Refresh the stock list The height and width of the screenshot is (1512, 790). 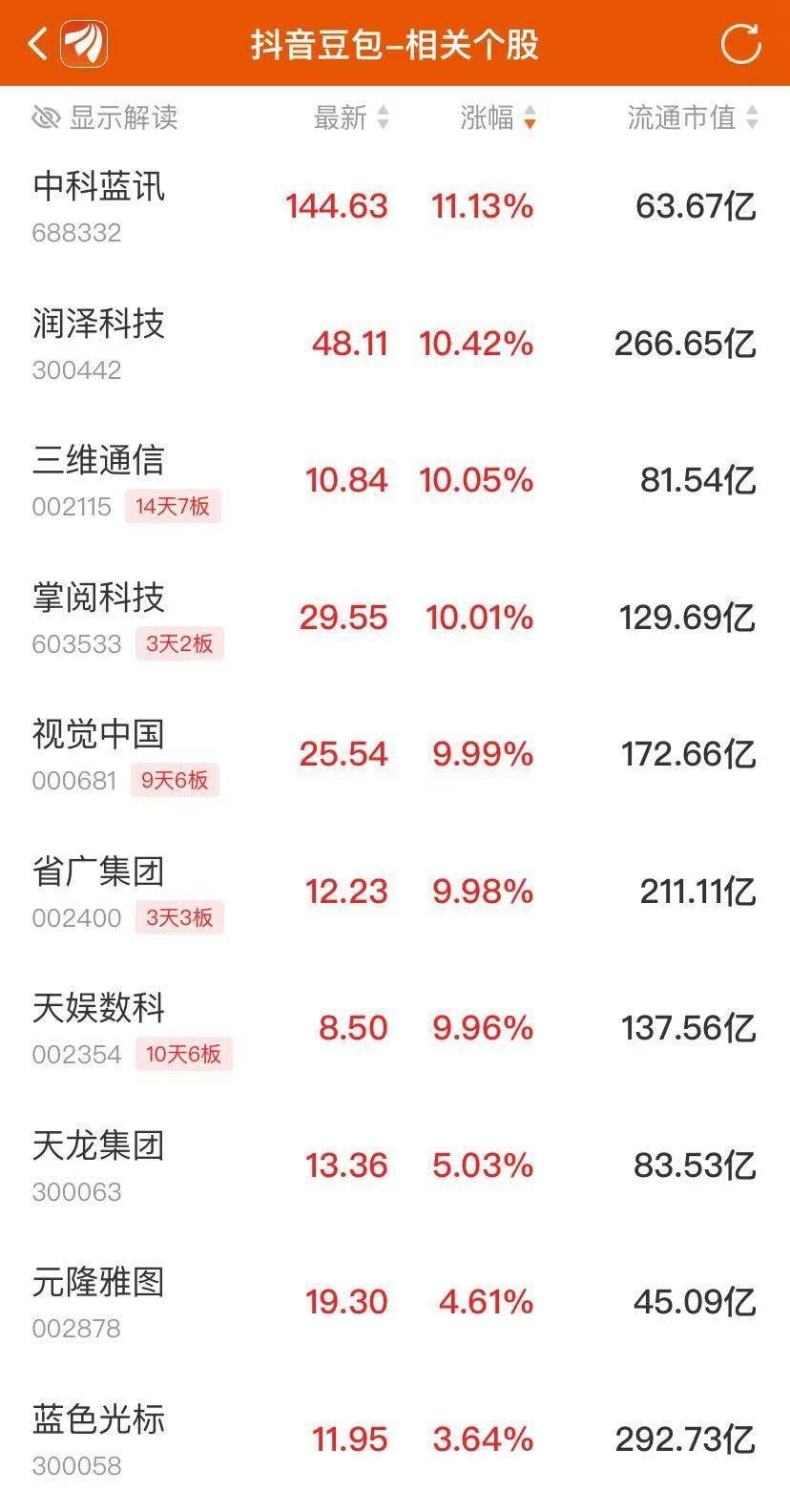point(740,44)
